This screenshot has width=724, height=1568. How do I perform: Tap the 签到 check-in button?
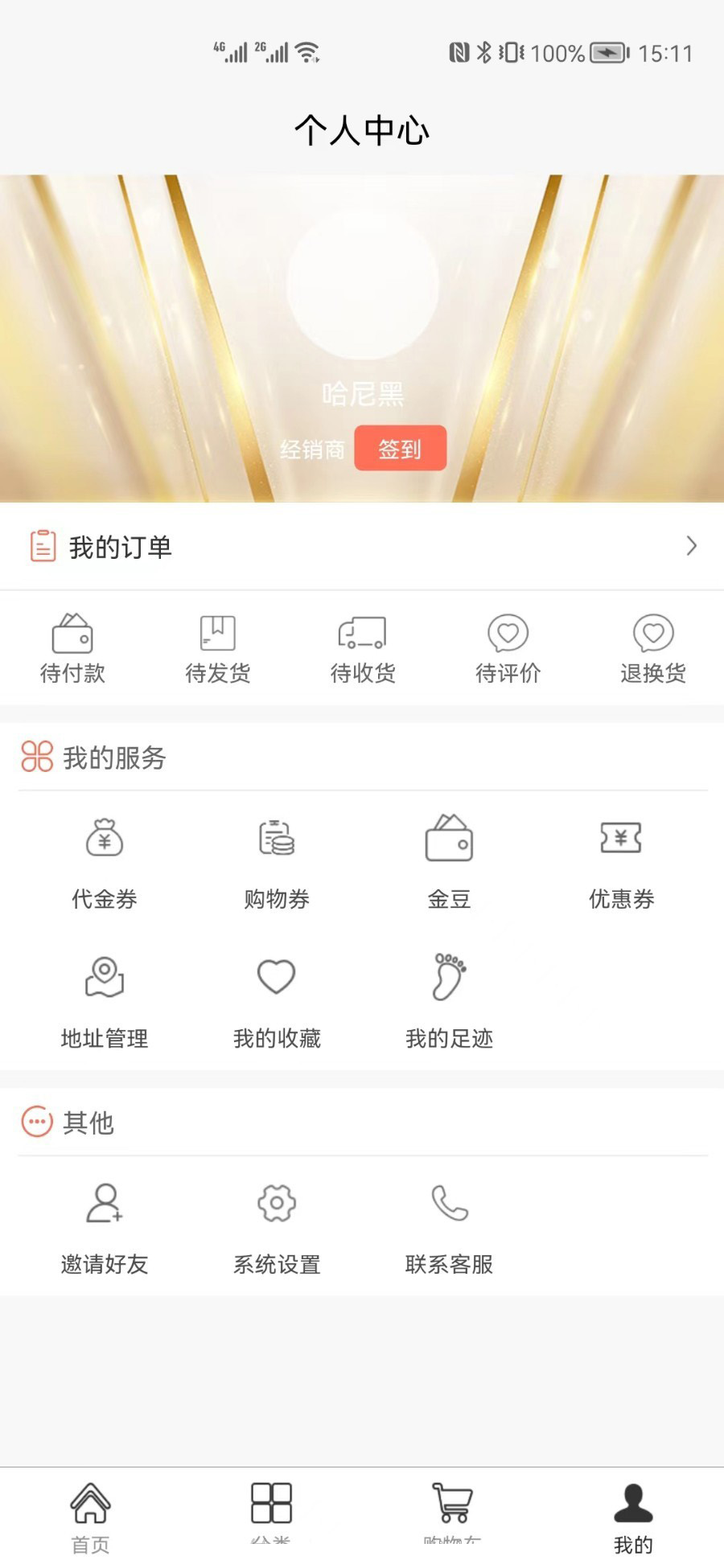point(400,448)
